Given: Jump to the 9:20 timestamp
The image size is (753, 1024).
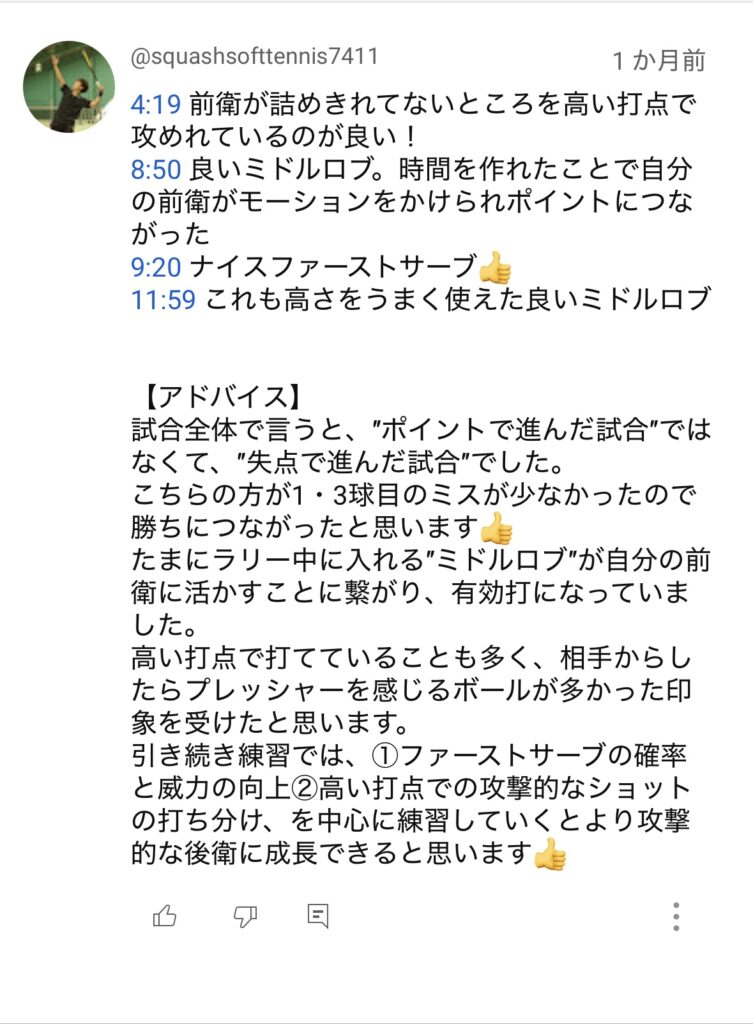Looking at the screenshot, I should point(153,266).
